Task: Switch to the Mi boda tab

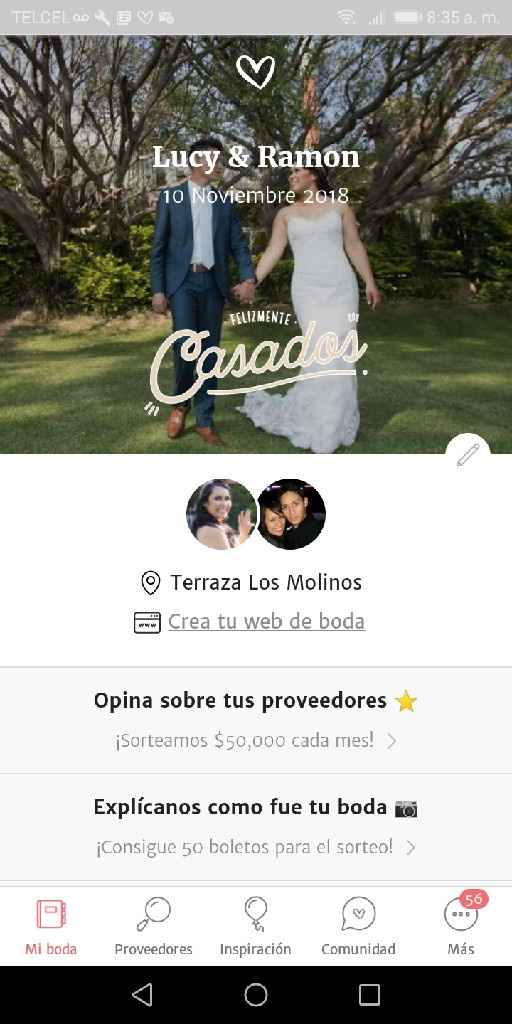Action: [x=51, y=927]
